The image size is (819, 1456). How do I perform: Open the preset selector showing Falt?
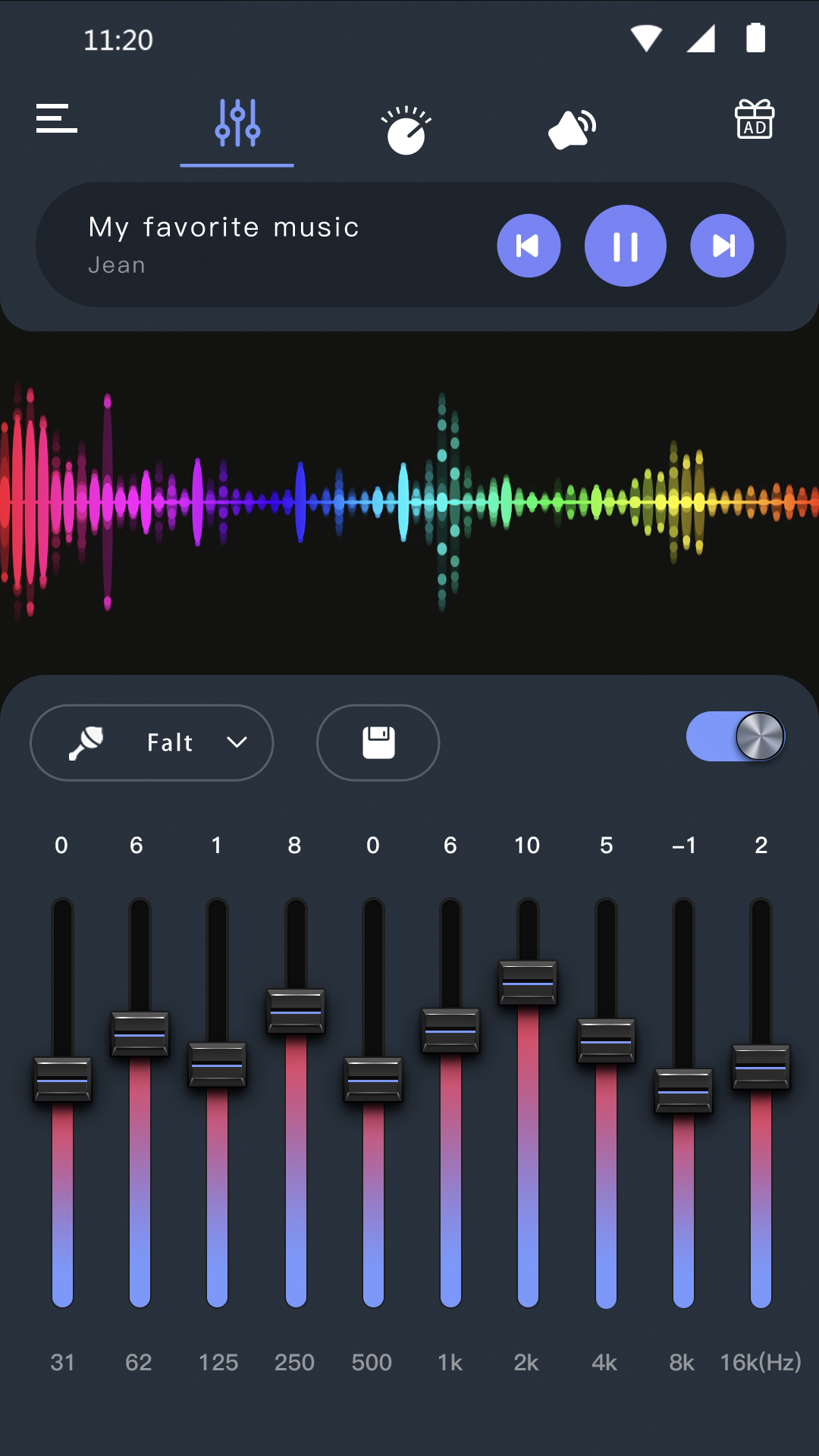click(152, 742)
